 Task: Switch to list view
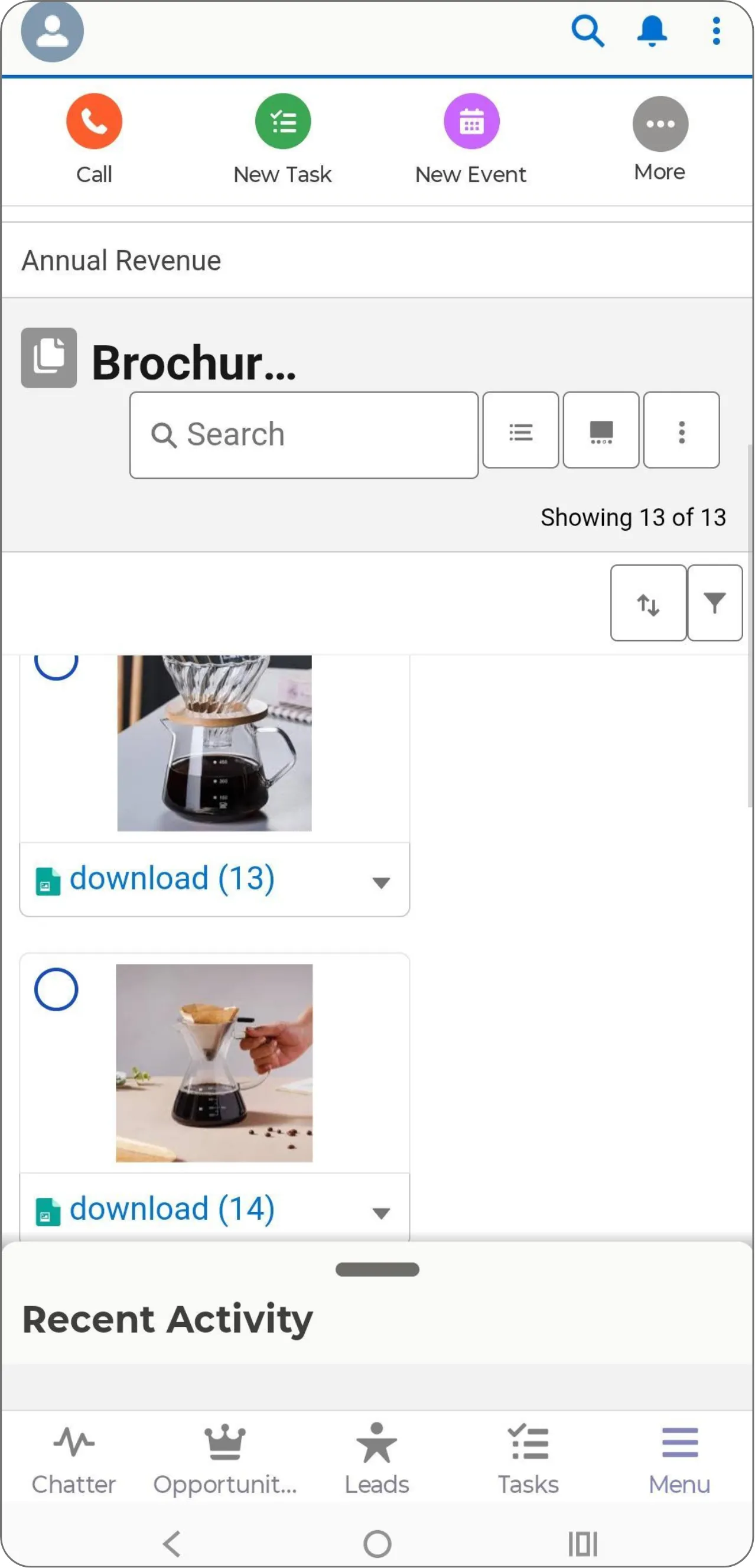pos(521,430)
